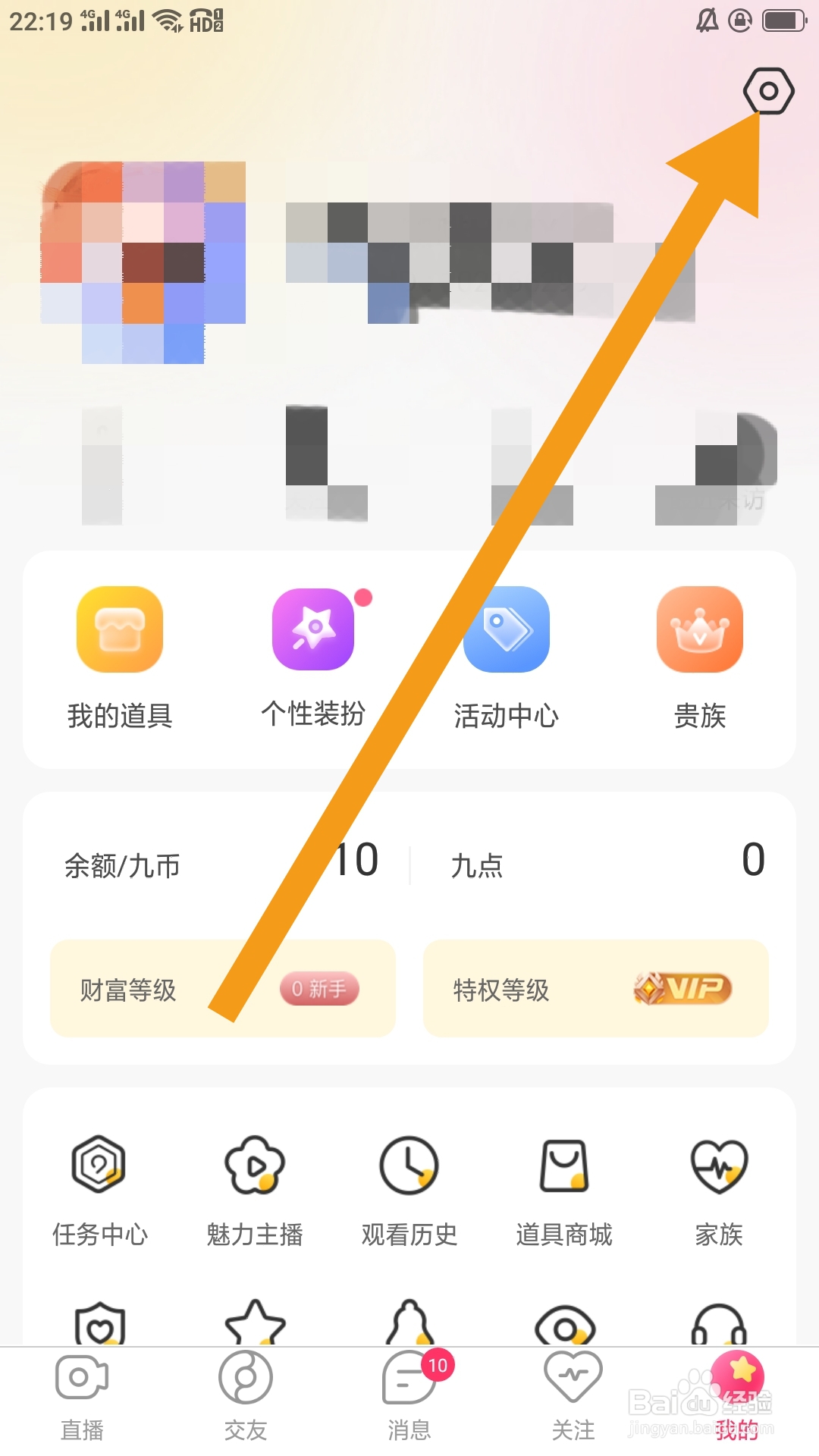Tap the 0新手 wealth level badge
819x1456 pixels.
coord(321,988)
